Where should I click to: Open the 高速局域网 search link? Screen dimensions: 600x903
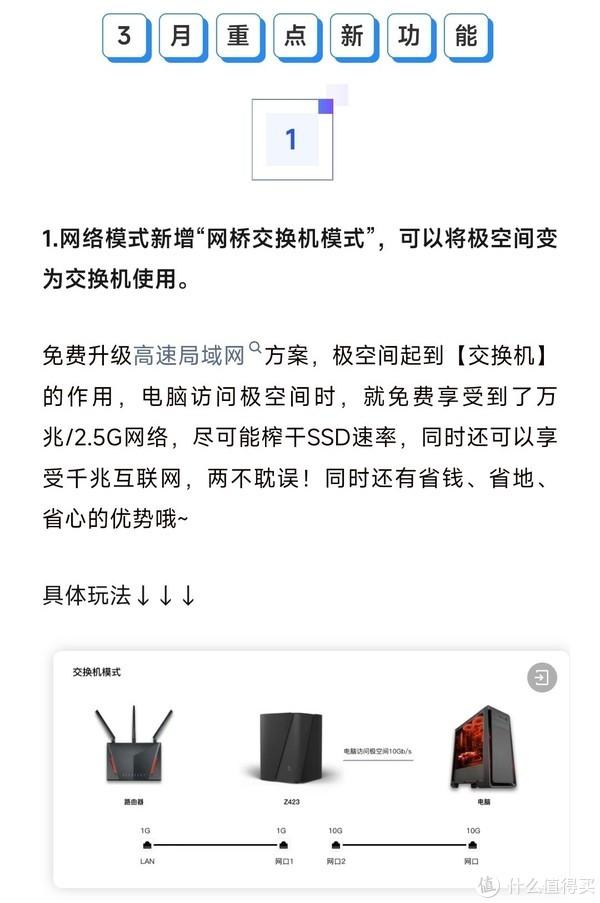click(190, 355)
